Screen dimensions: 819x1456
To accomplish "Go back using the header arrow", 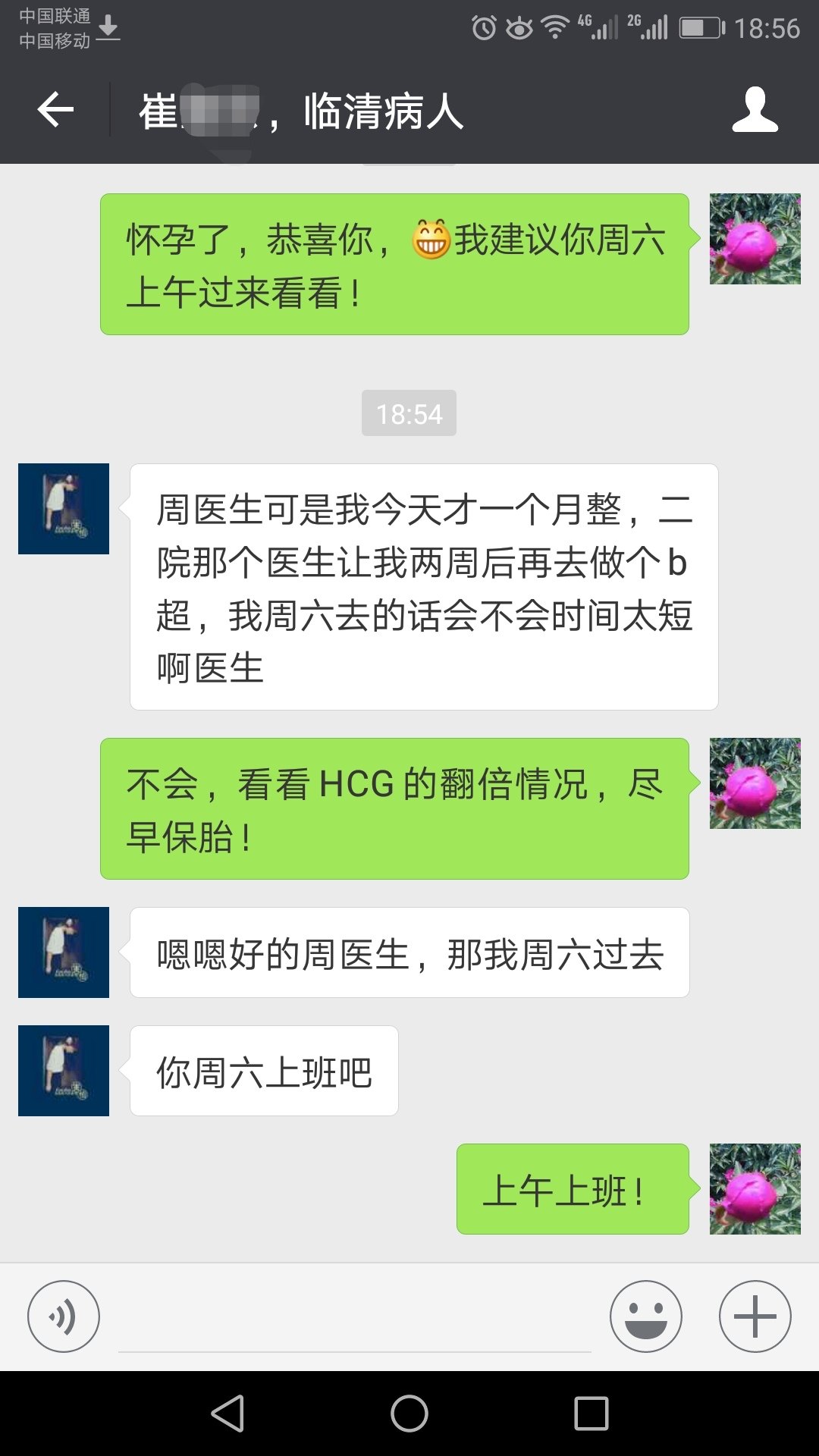I will pyautogui.click(x=56, y=111).
